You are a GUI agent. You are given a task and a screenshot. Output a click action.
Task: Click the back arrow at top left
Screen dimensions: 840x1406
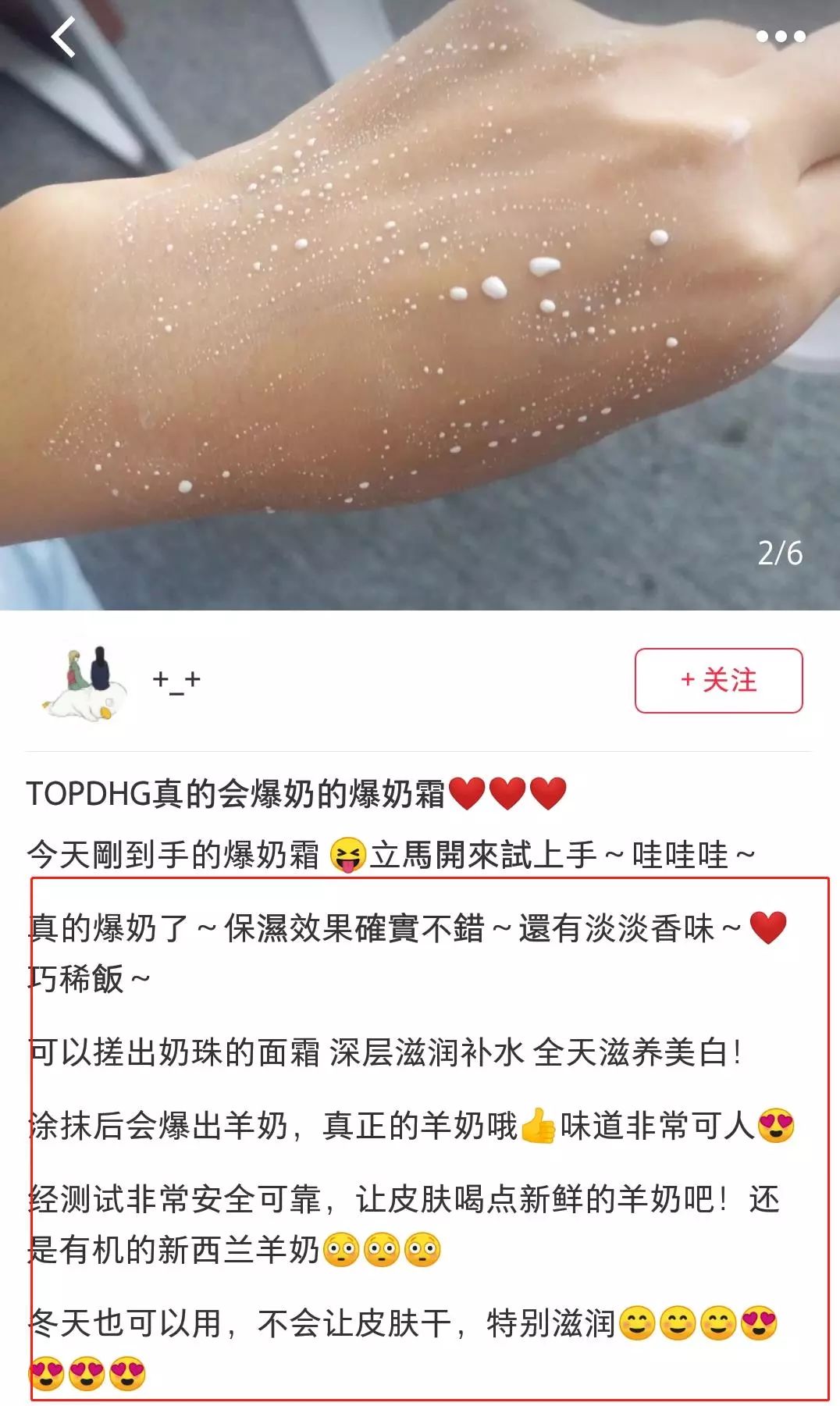[64, 35]
